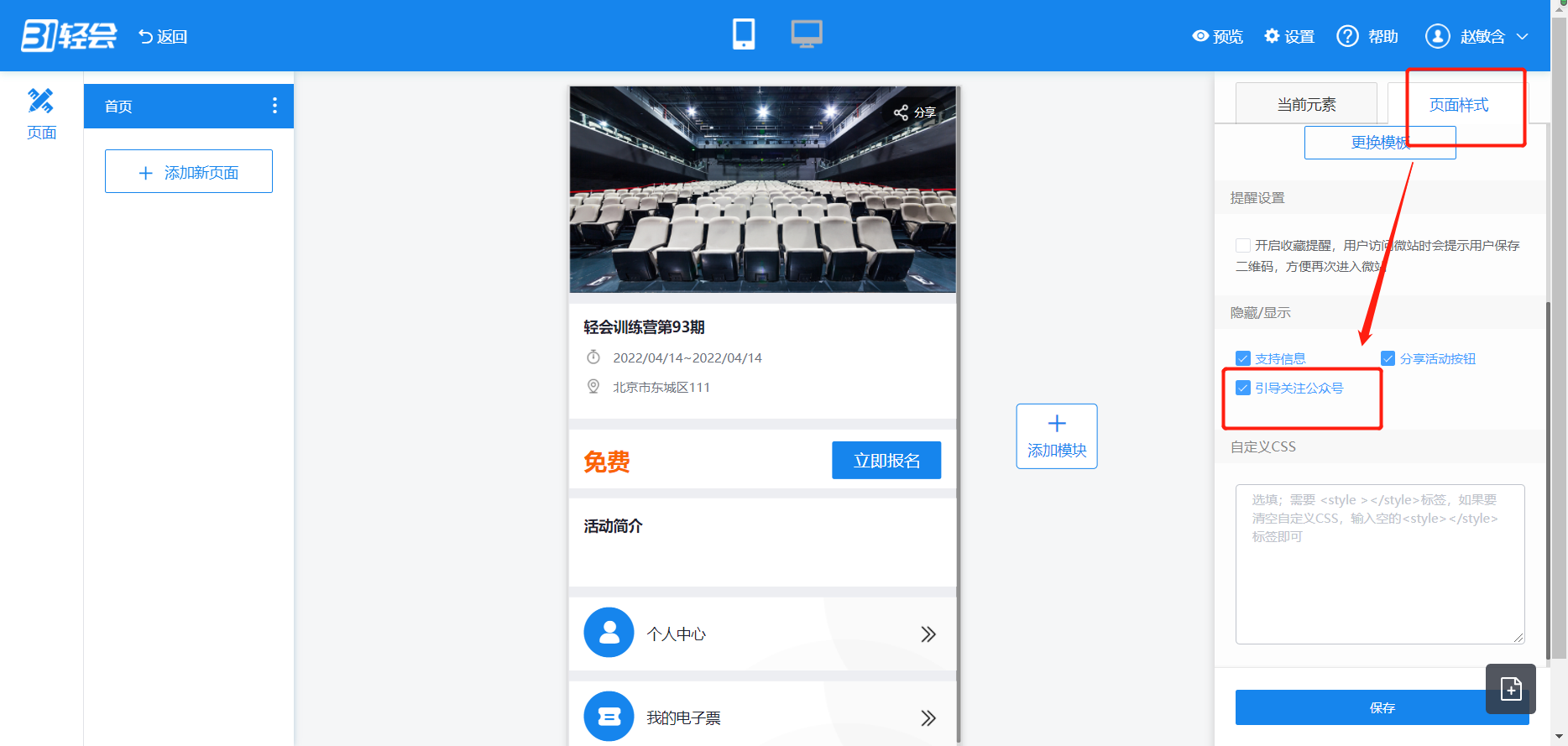1568x746 pixels.
Task: Open the 页面 pages panel
Action: (41, 113)
